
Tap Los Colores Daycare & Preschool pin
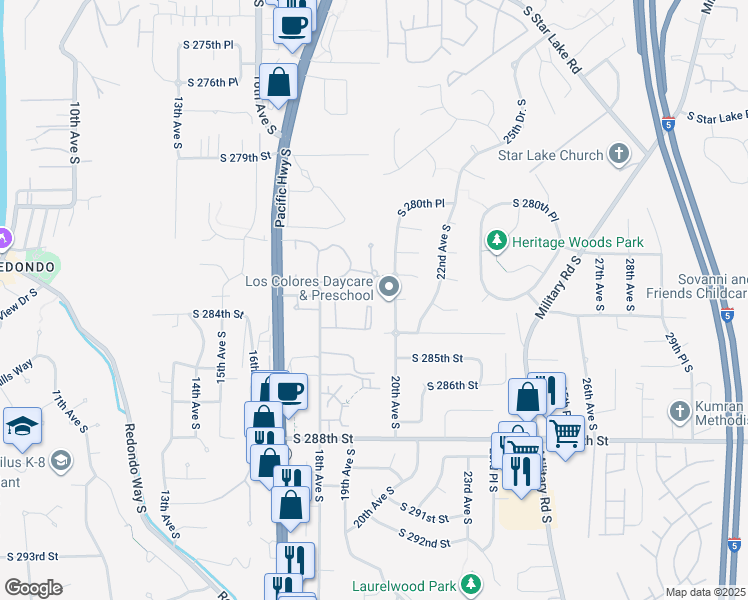point(389,288)
